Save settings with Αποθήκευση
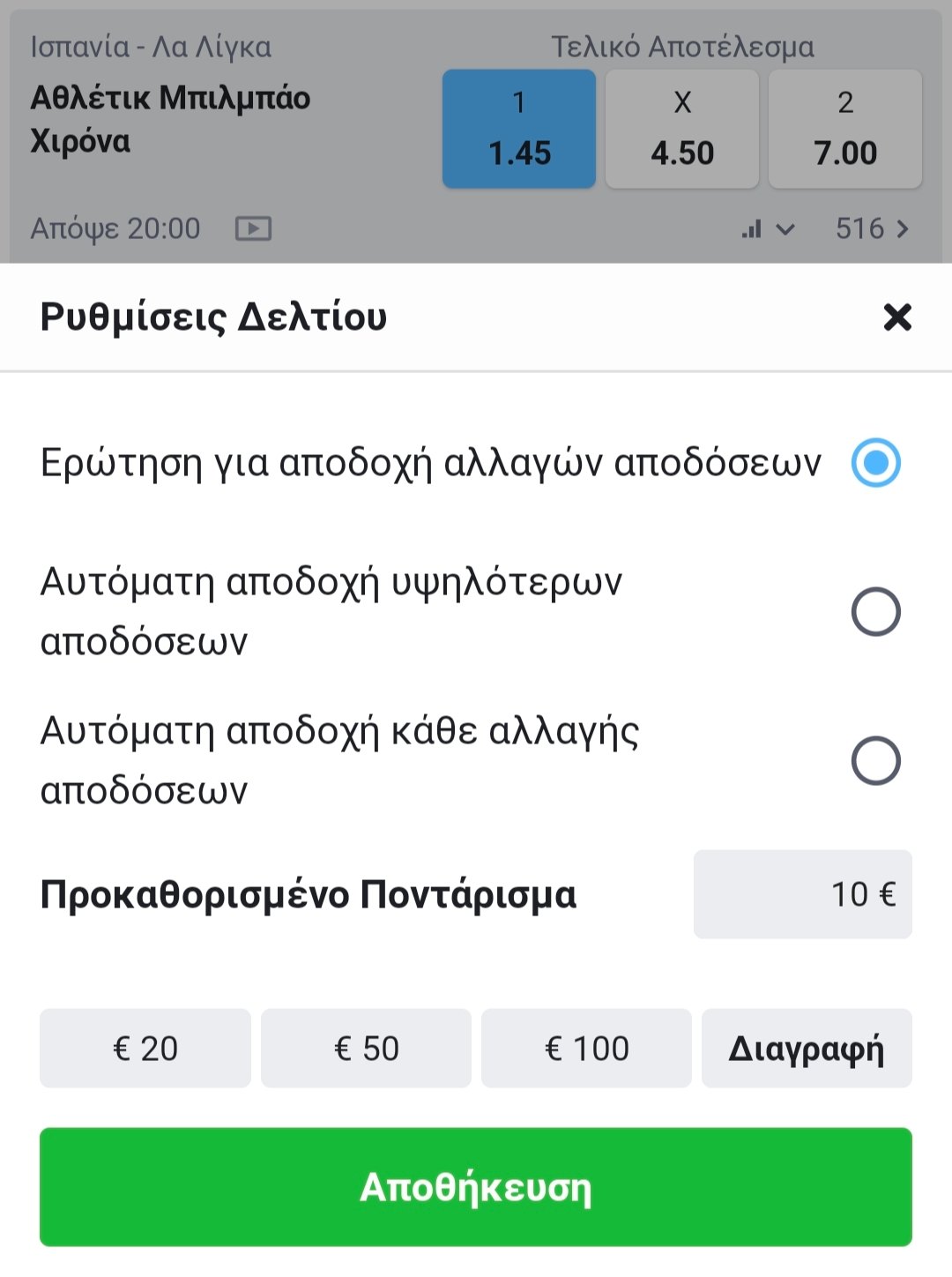 (476, 1187)
